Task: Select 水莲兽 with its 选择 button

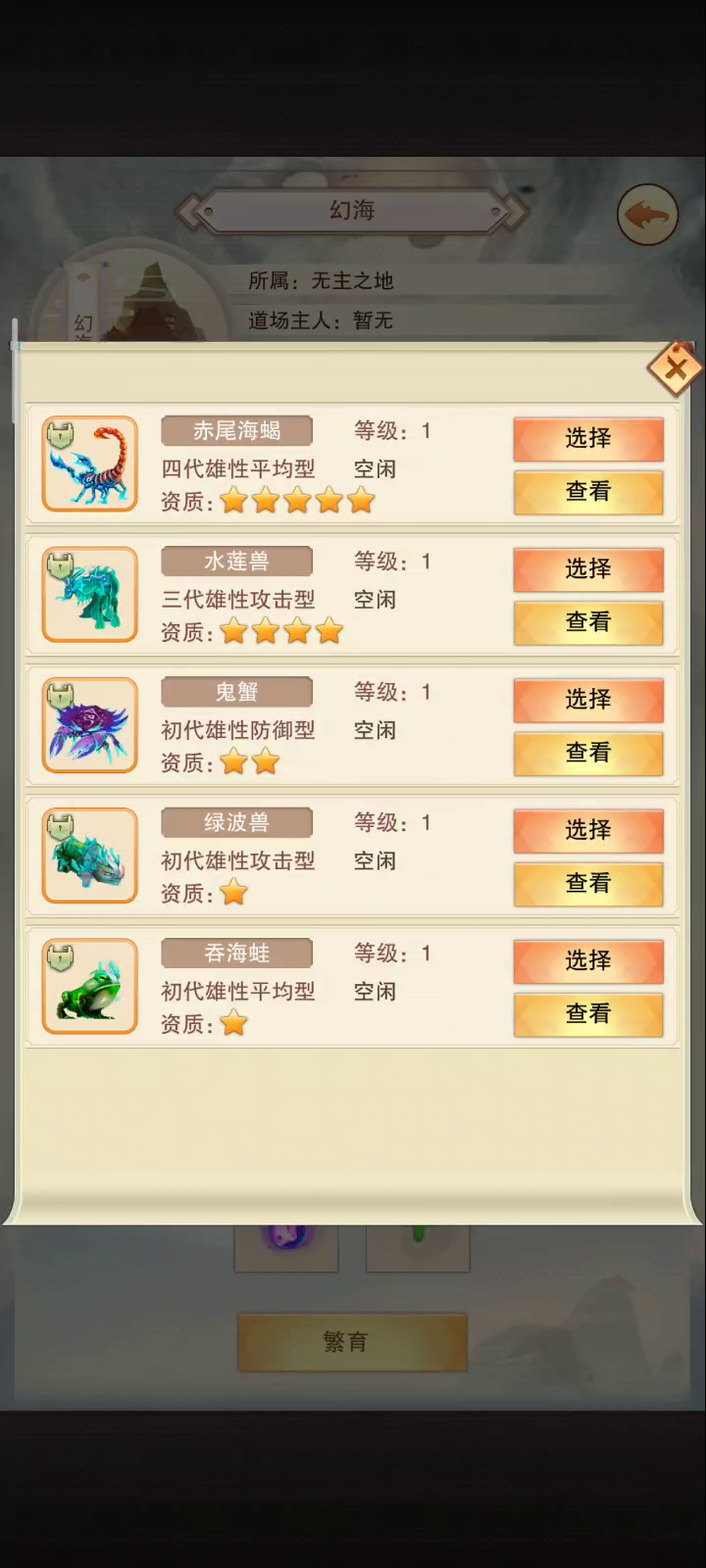Action: pyautogui.click(x=588, y=568)
